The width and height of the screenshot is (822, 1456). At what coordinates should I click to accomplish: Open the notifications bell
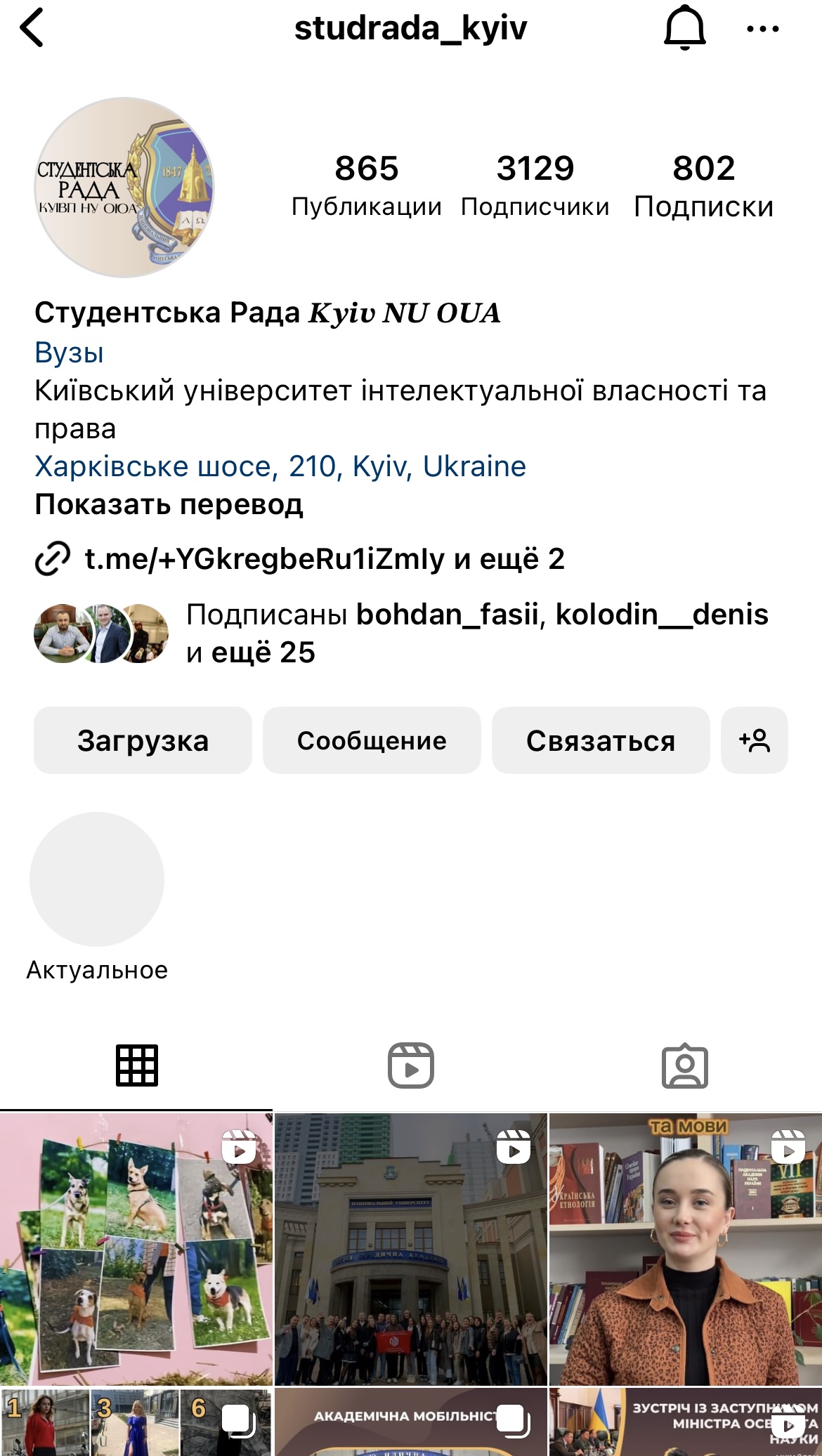pyautogui.click(x=684, y=28)
